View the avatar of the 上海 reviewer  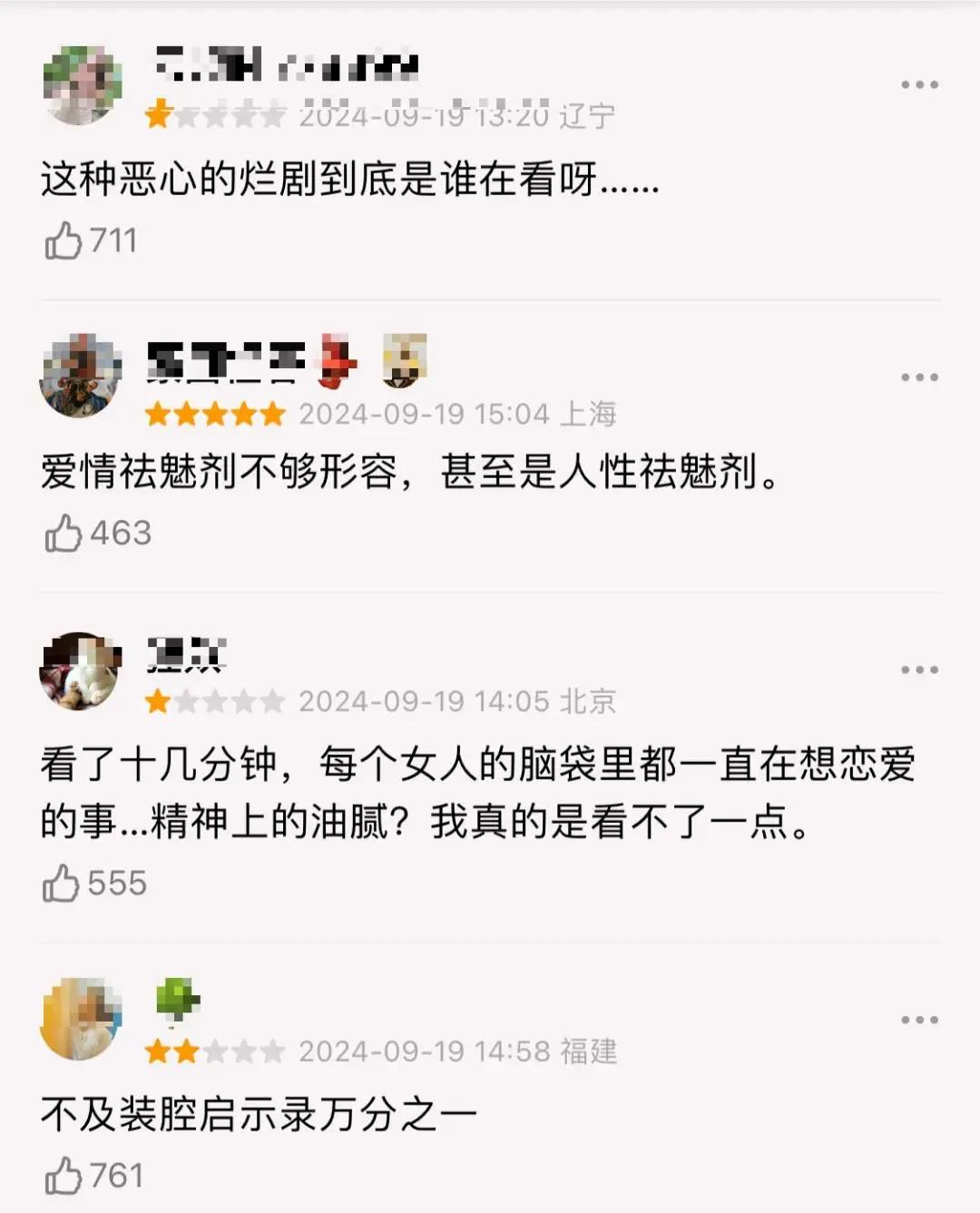click(x=81, y=376)
